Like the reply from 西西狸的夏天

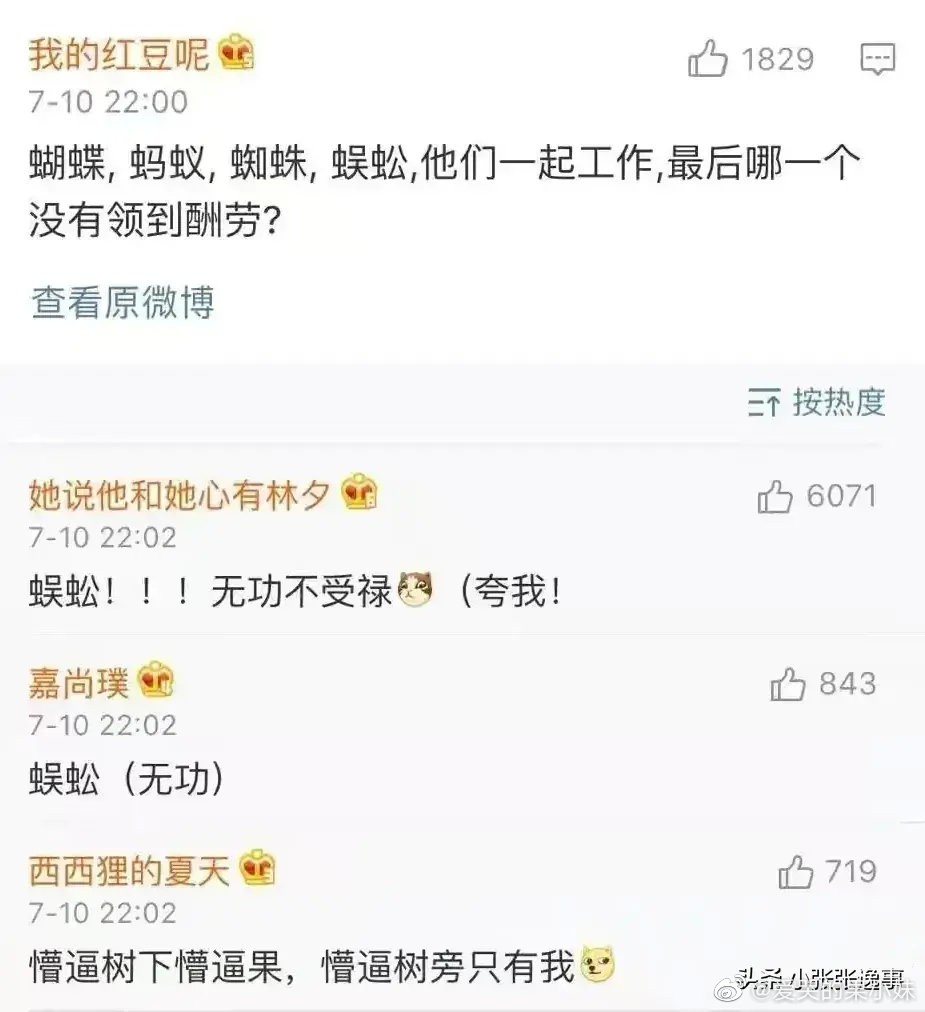click(796, 872)
